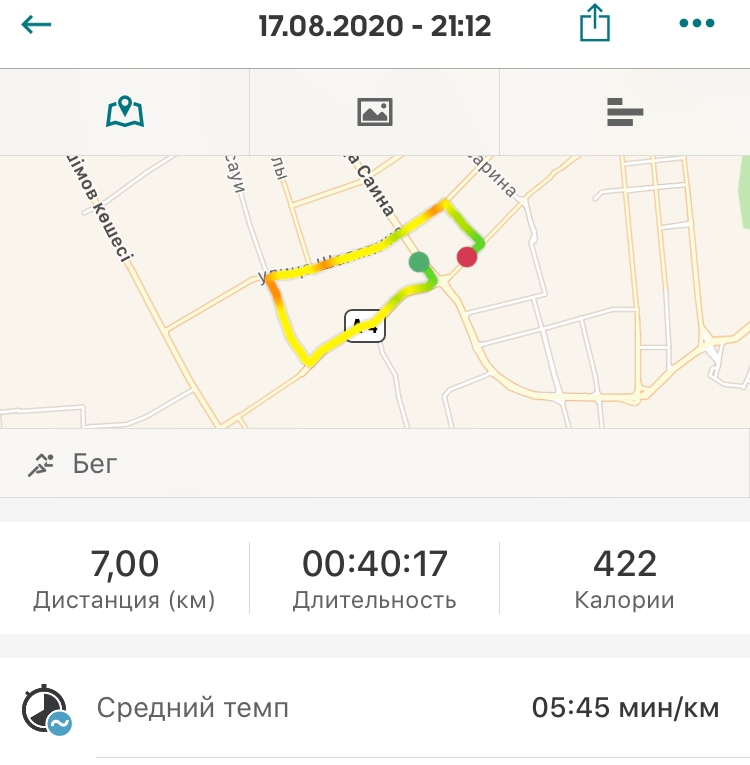This screenshot has width=750, height=765.
Task: Go back using the top-left arrow
Action: click(x=36, y=24)
